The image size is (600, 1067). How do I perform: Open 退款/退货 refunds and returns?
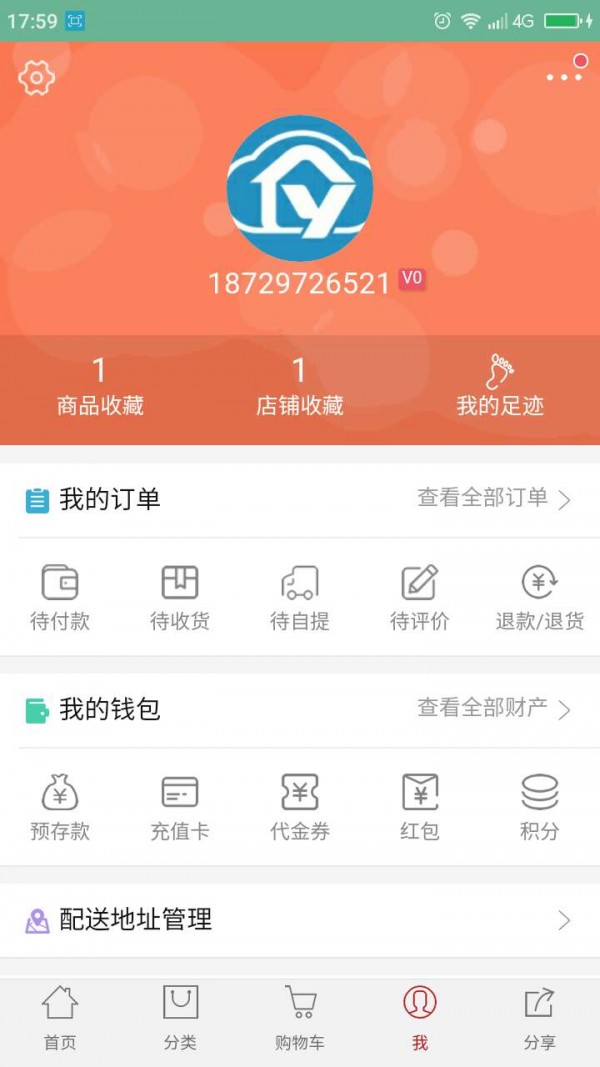pos(540,598)
